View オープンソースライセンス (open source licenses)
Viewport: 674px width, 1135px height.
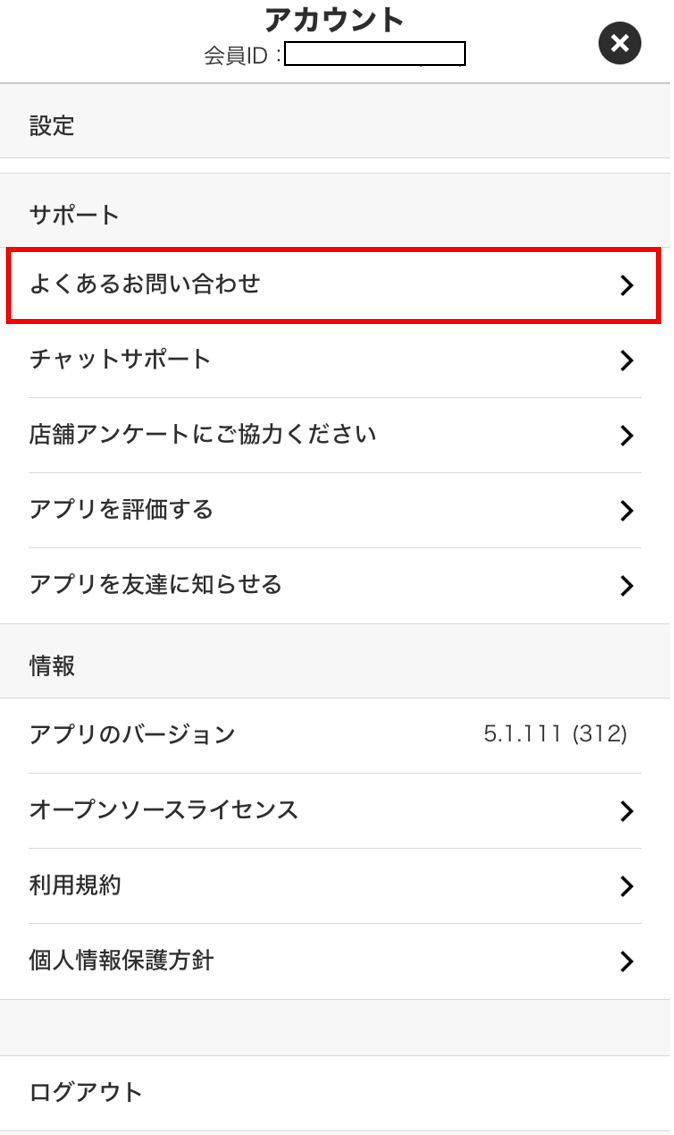tap(333, 810)
